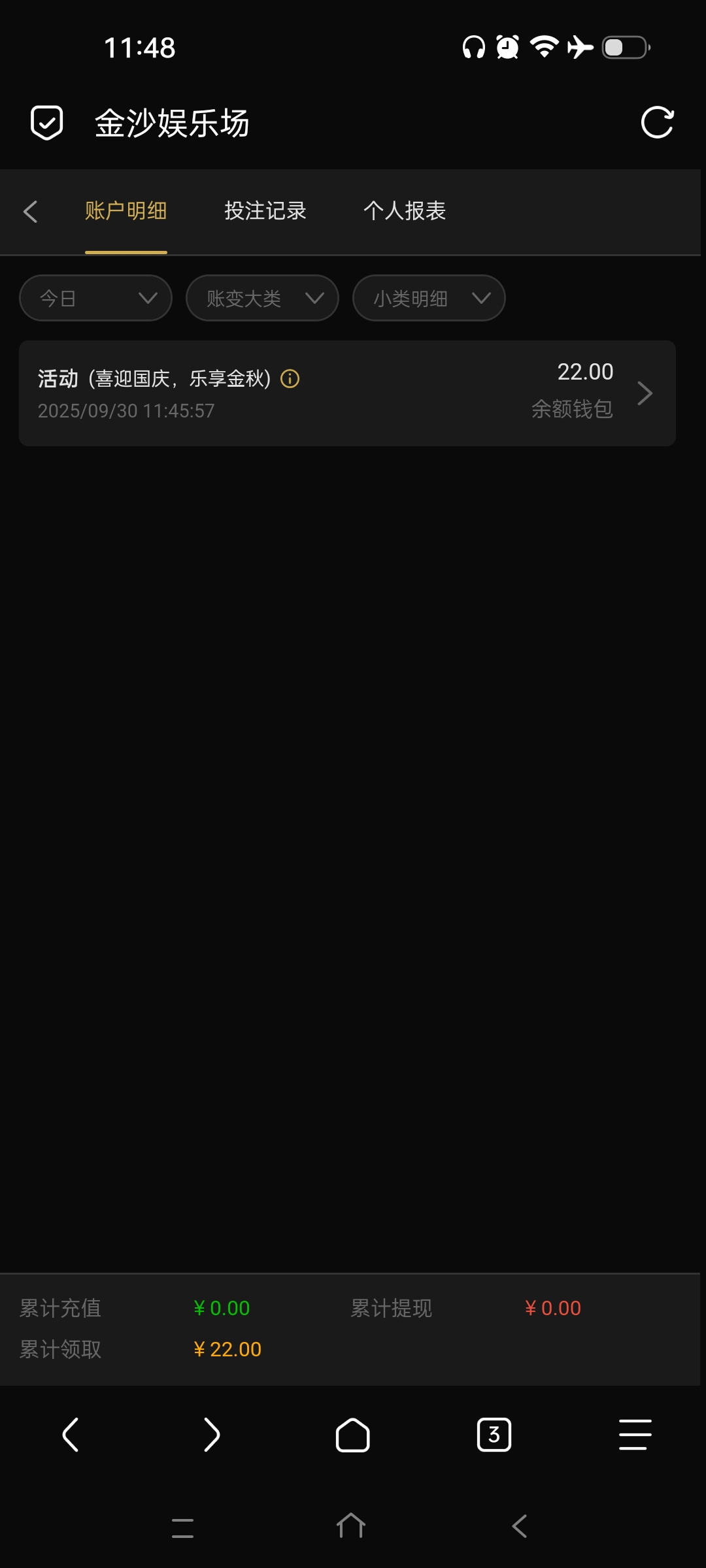
Task: Open the 活动 22.00 transaction entry
Action: pos(346,393)
